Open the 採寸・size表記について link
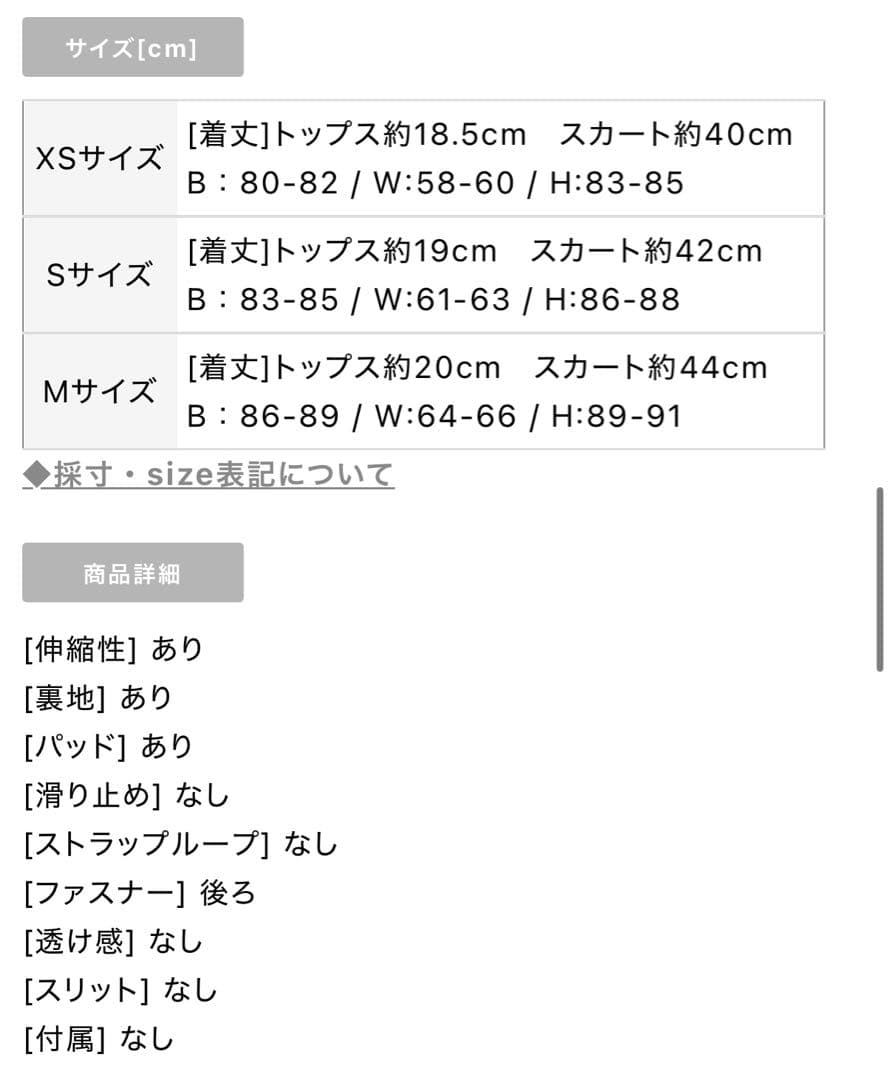The height and width of the screenshot is (1080, 891). click(208, 475)
